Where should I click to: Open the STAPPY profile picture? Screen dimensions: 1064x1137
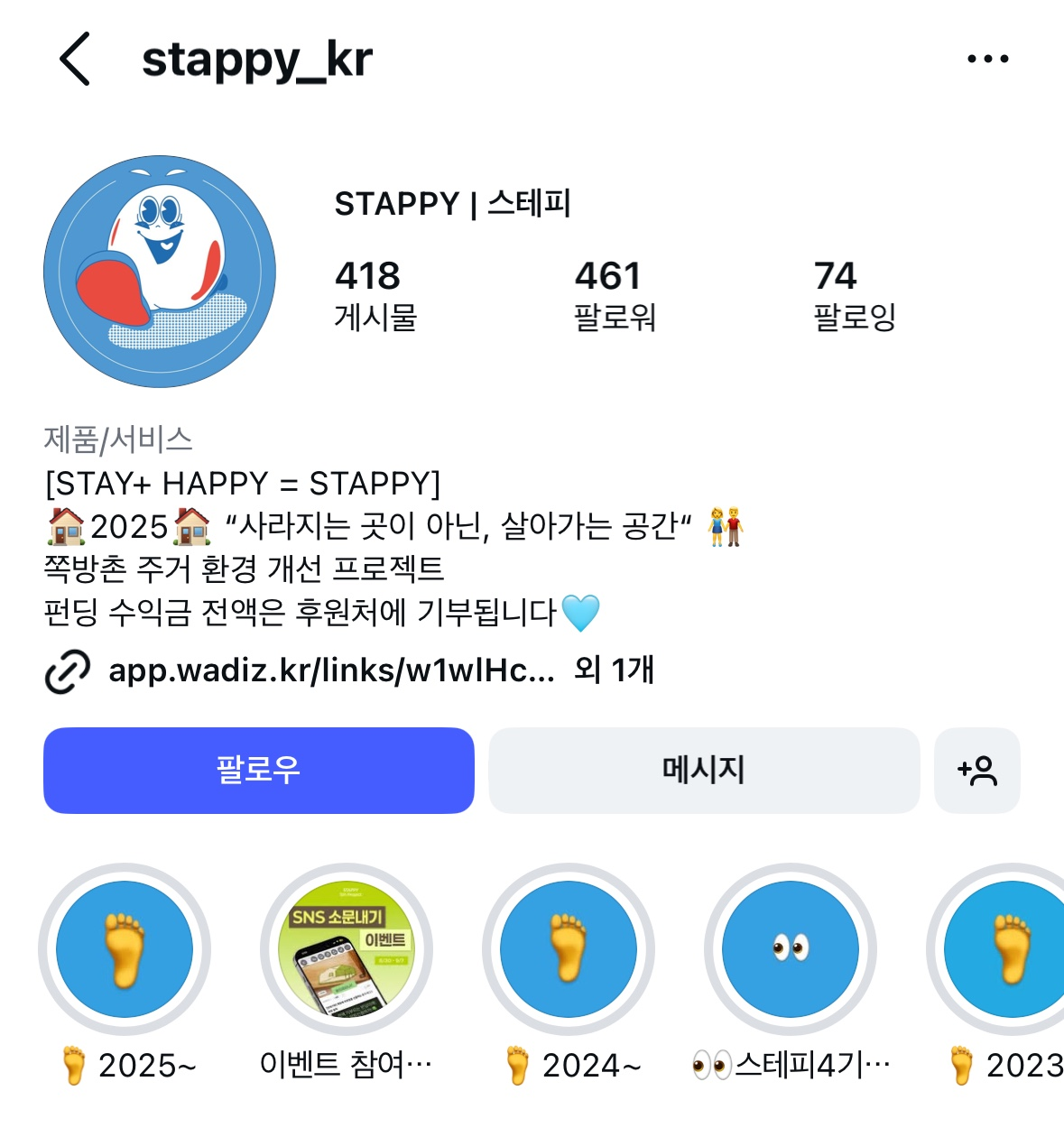click(160, 272)
